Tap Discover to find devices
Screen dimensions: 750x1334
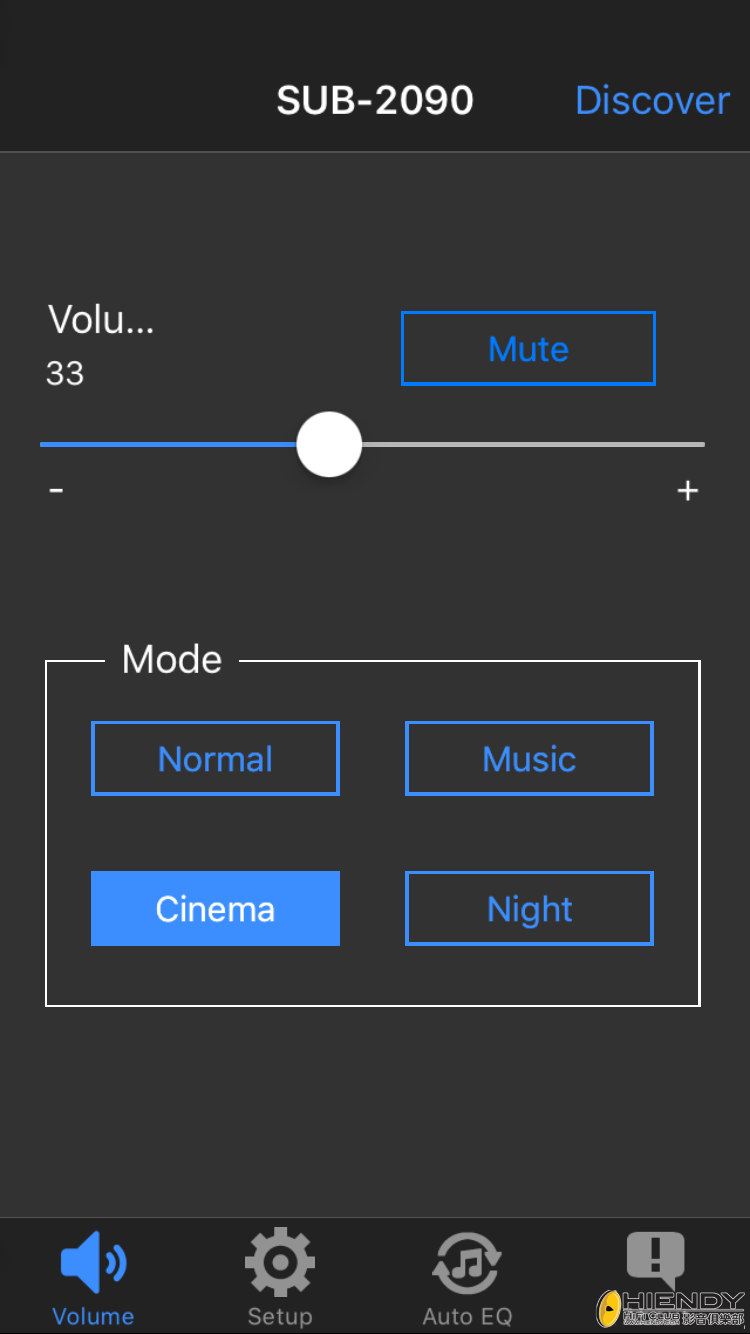coord(652,100)
